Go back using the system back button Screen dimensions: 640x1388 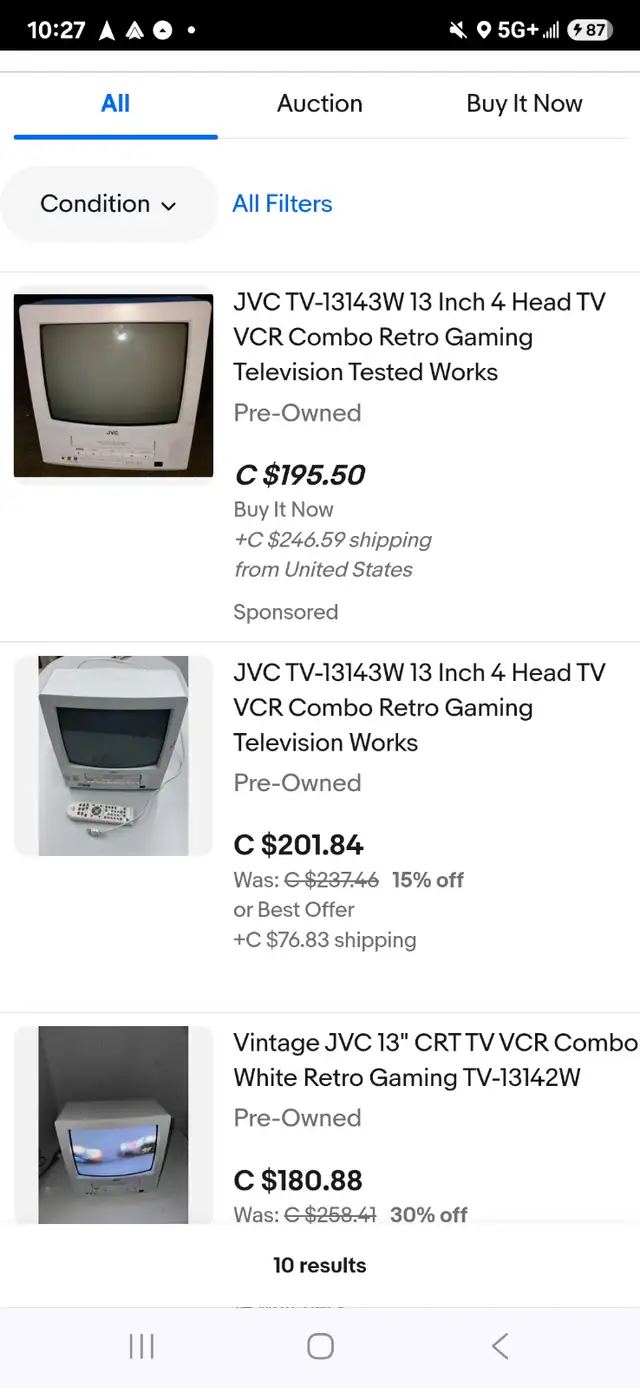[x=500, y=1346]
